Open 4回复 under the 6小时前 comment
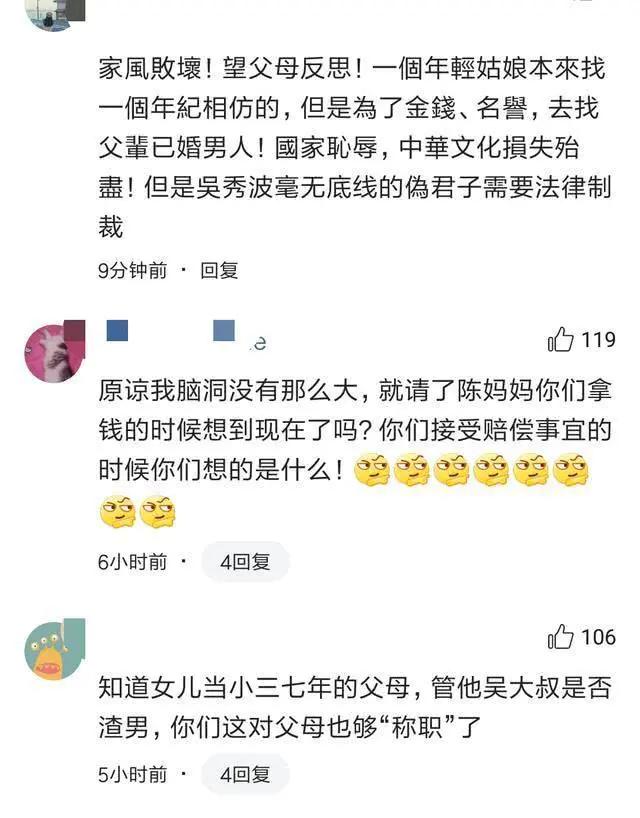The height and width of the screenshot is (818, 640). click(245, 562)
